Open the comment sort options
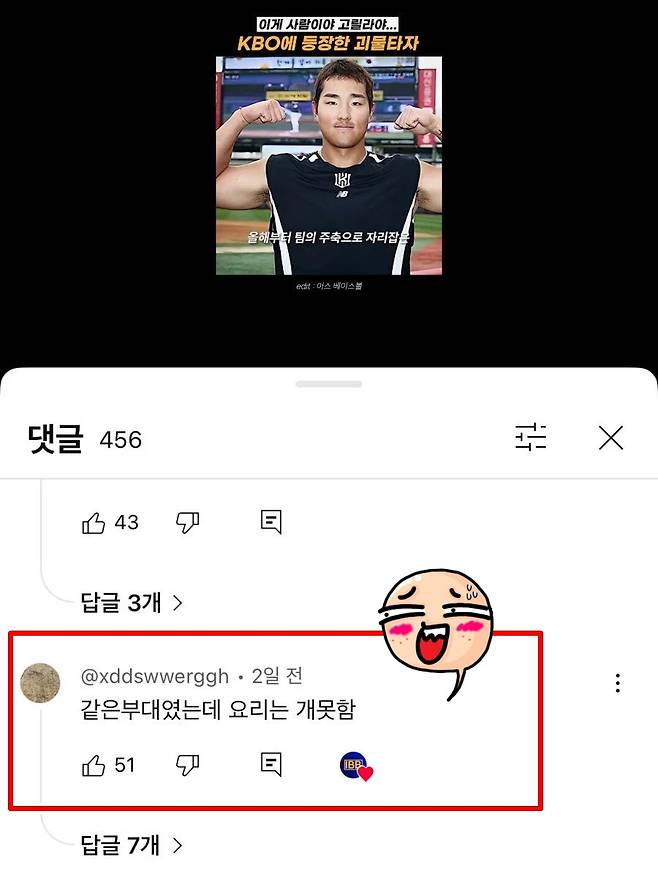Image resolution: width=658 pixels, height=871 pixels. tap(530, 437)
